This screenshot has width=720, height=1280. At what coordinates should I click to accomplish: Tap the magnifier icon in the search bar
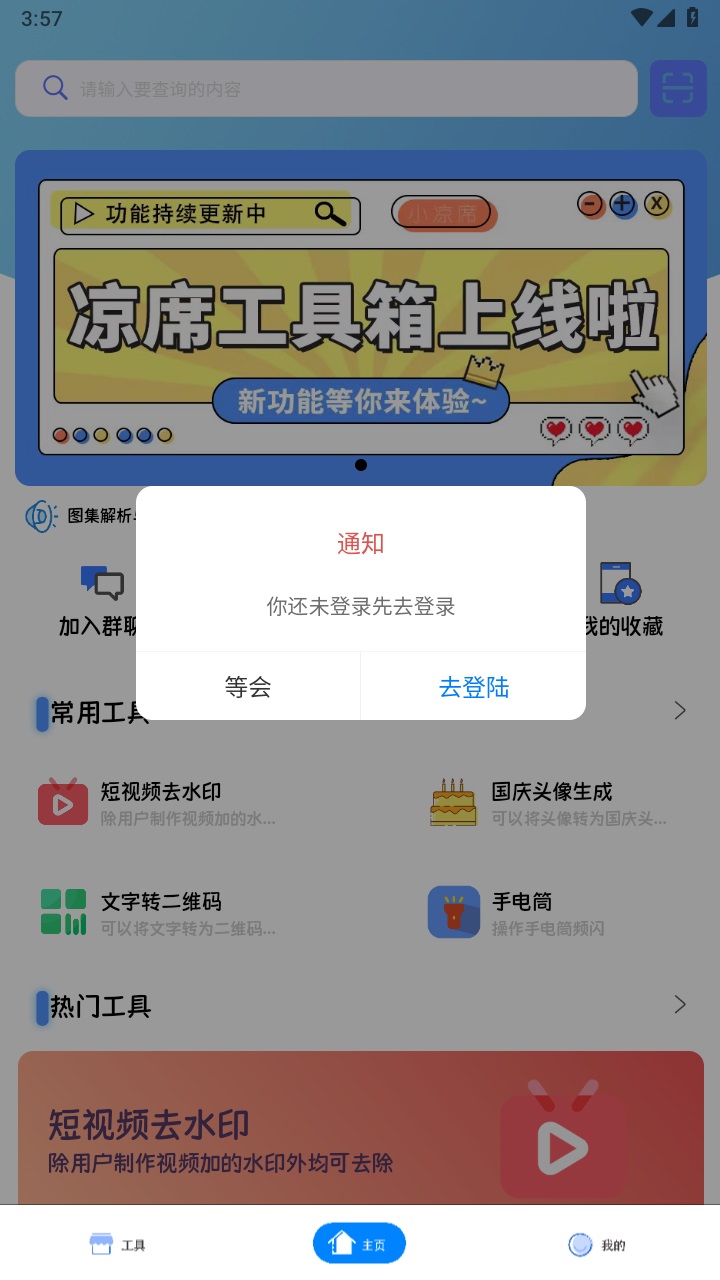point(54,88)
